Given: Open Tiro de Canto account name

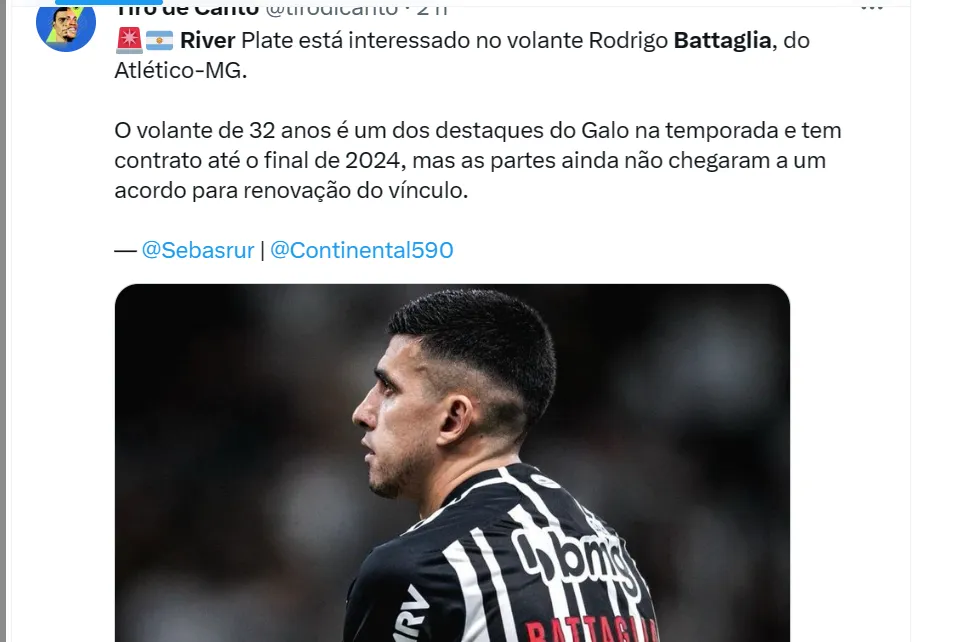Looking at the screenshot, I should [187, 7].
